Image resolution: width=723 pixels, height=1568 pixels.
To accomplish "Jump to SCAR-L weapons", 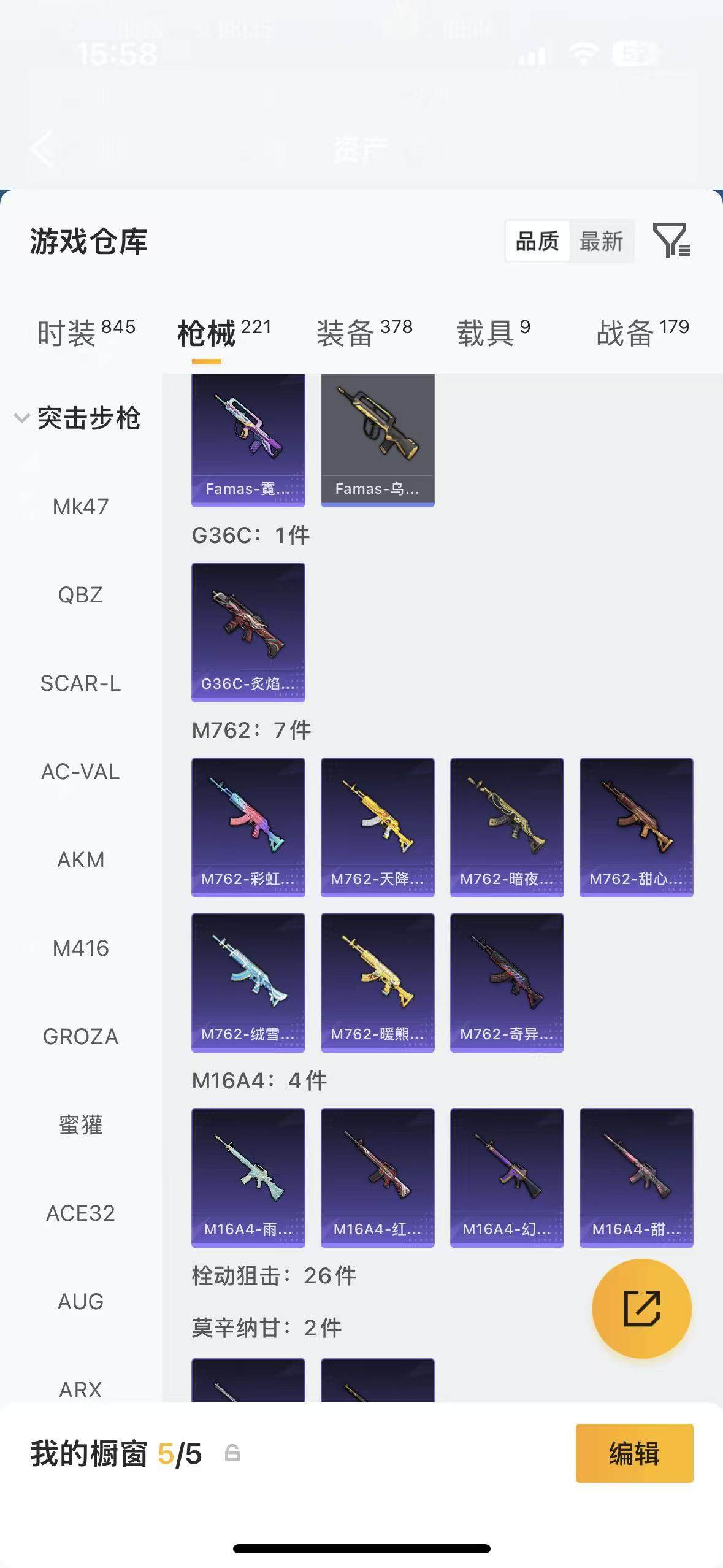I will click(x=80, y=683).
